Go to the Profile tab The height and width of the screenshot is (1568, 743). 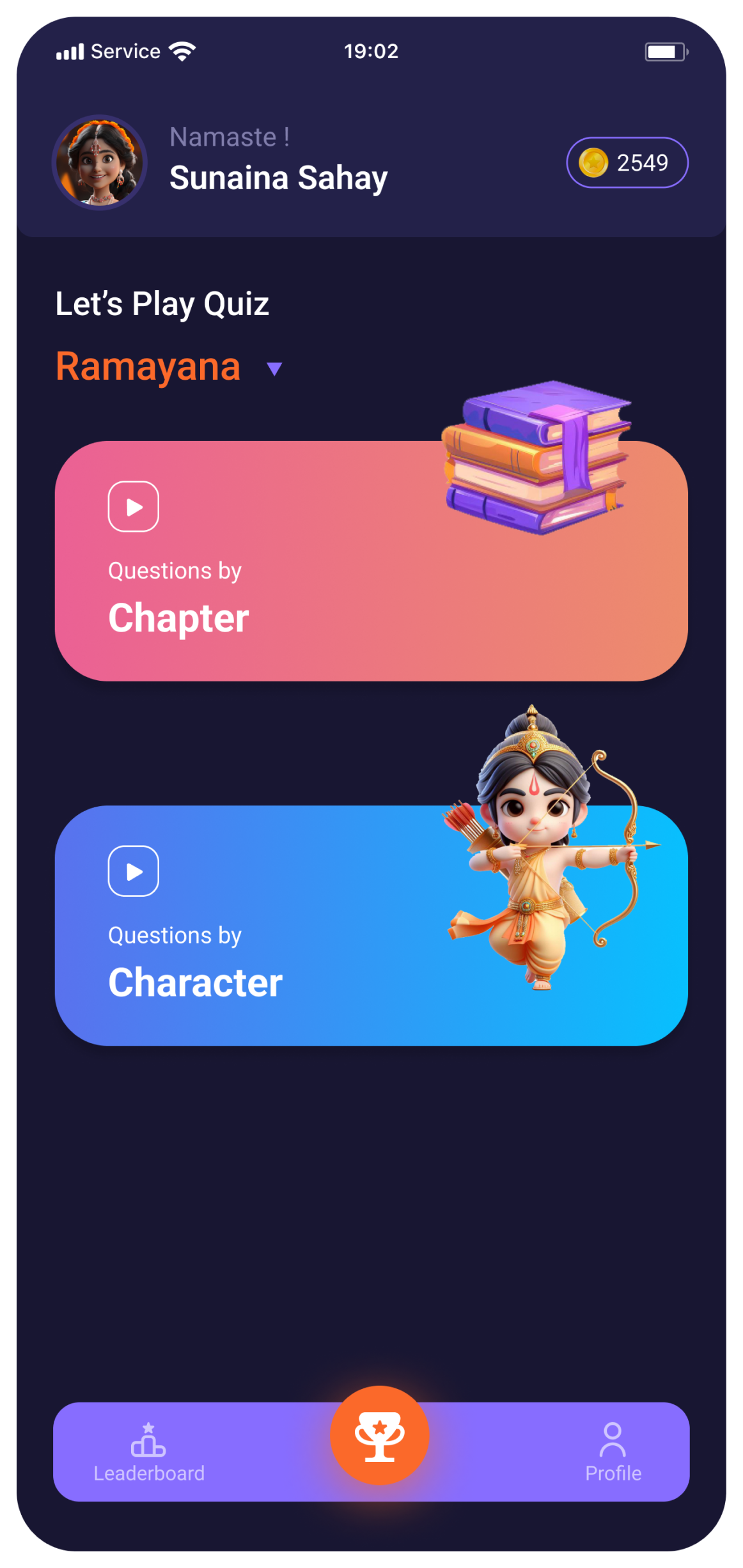tap(613, 1452)
